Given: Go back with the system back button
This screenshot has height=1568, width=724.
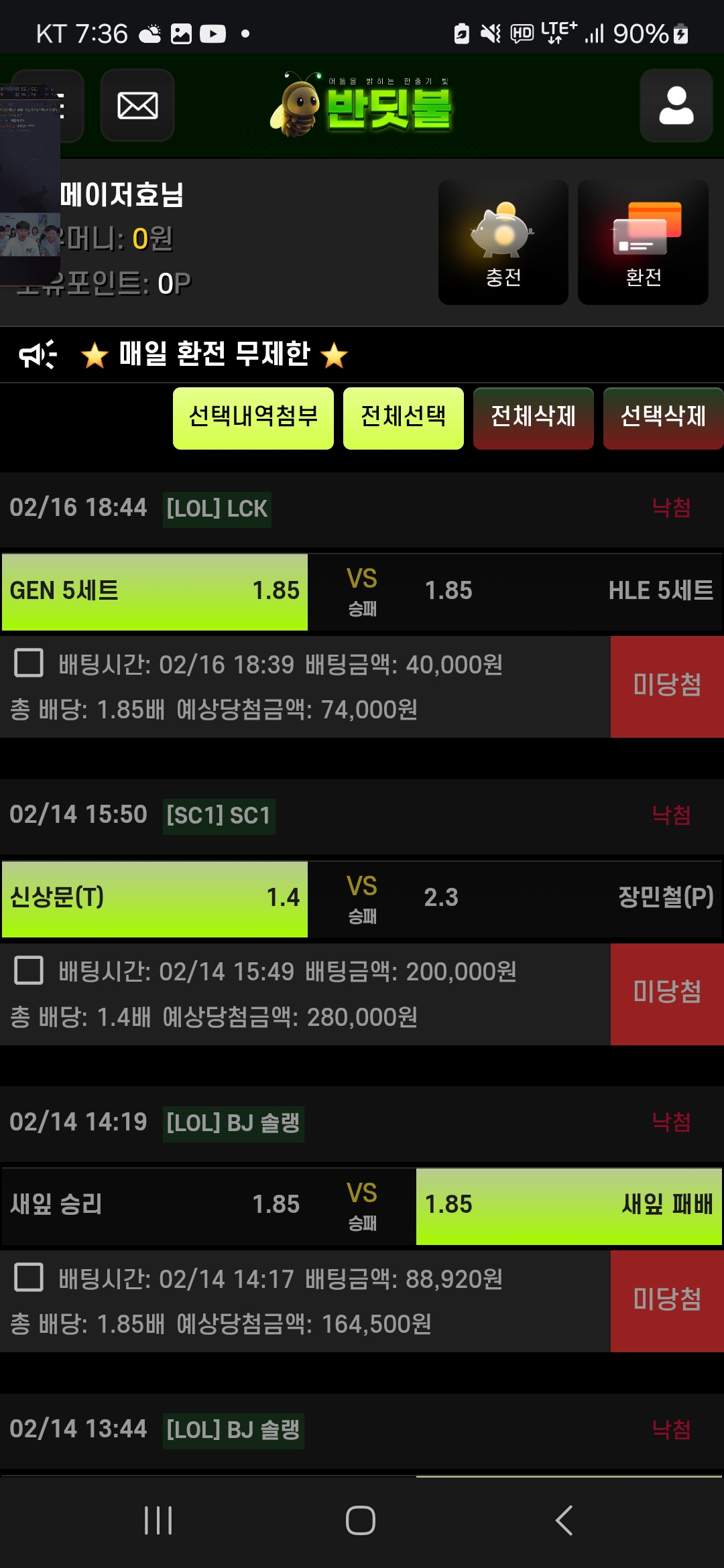Looking at the screenshot, I should coord(564,1520).
